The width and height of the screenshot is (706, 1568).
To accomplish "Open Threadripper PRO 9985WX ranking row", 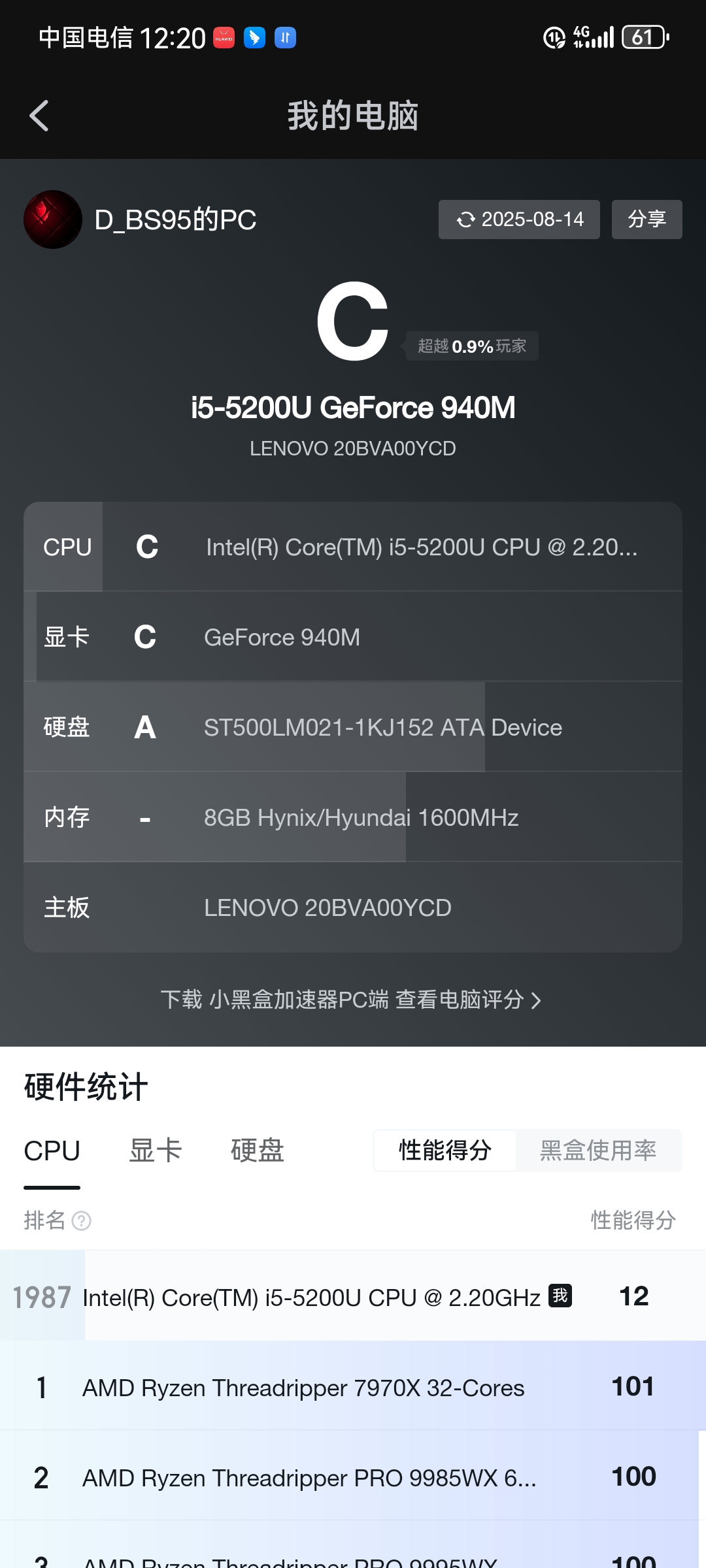I will pos(353,1477).
